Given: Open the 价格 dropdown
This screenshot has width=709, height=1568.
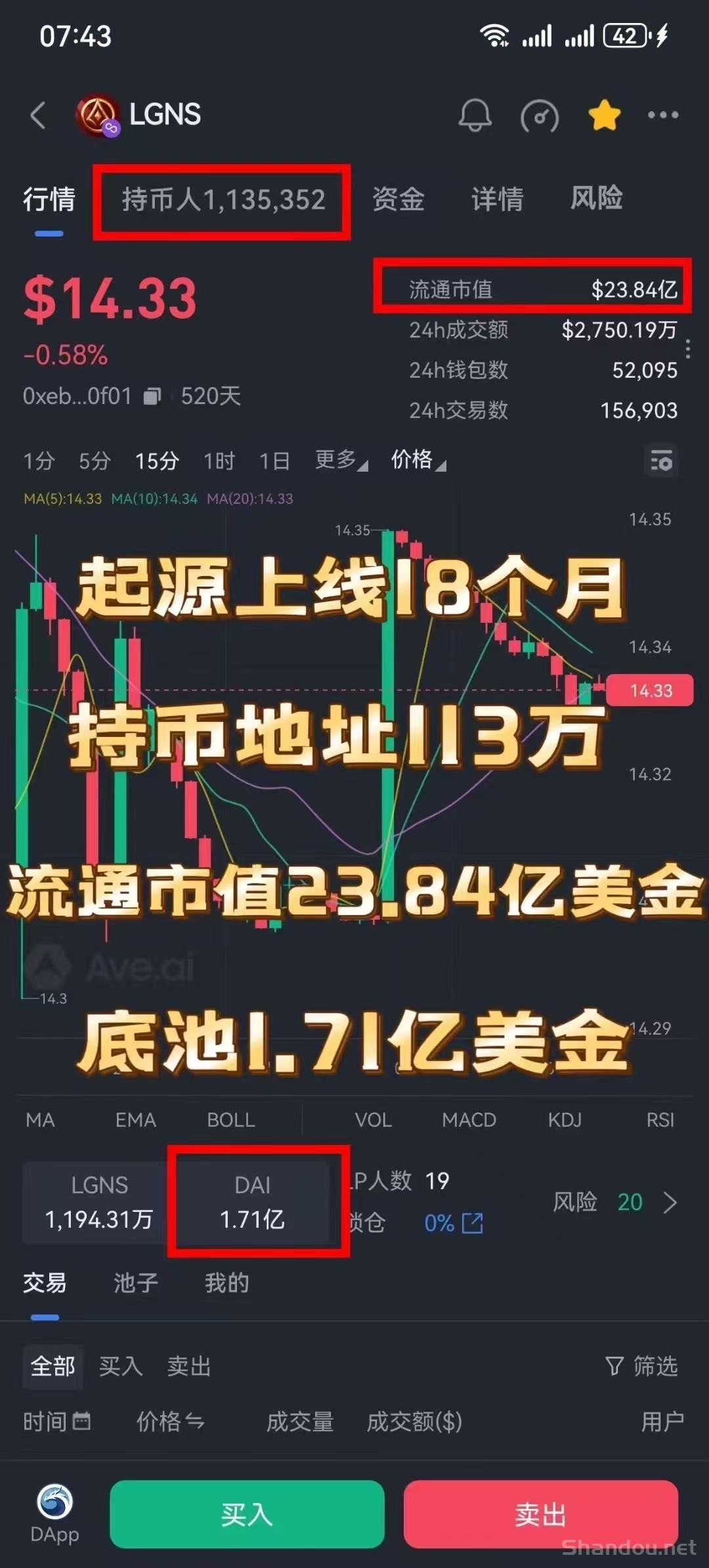Looking at the screenshot, I should (x=418, y=460).
